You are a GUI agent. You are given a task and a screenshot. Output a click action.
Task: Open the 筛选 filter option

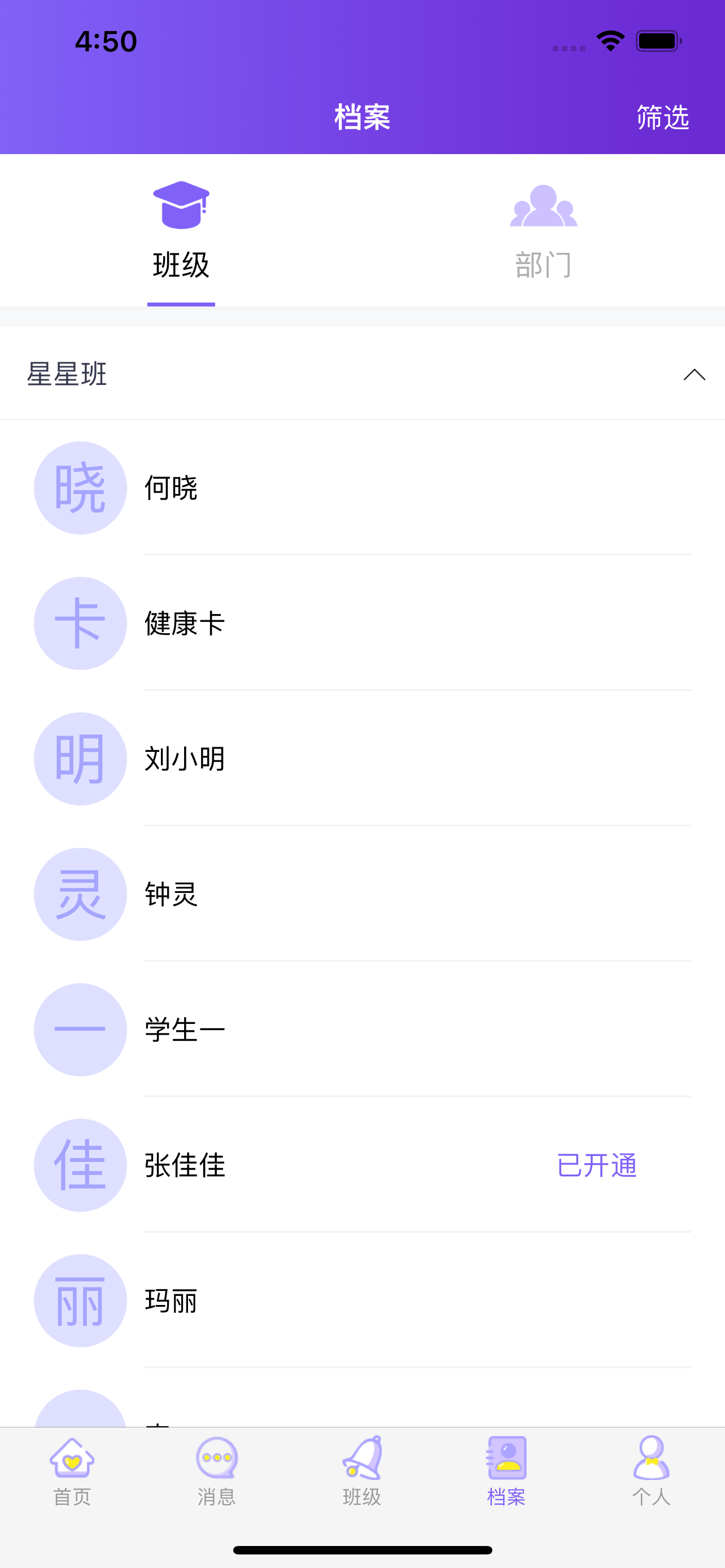click(x=662, y=117)
